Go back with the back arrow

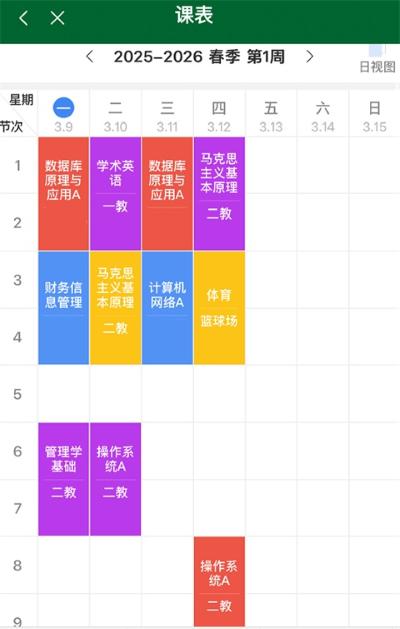coord(24,18)
